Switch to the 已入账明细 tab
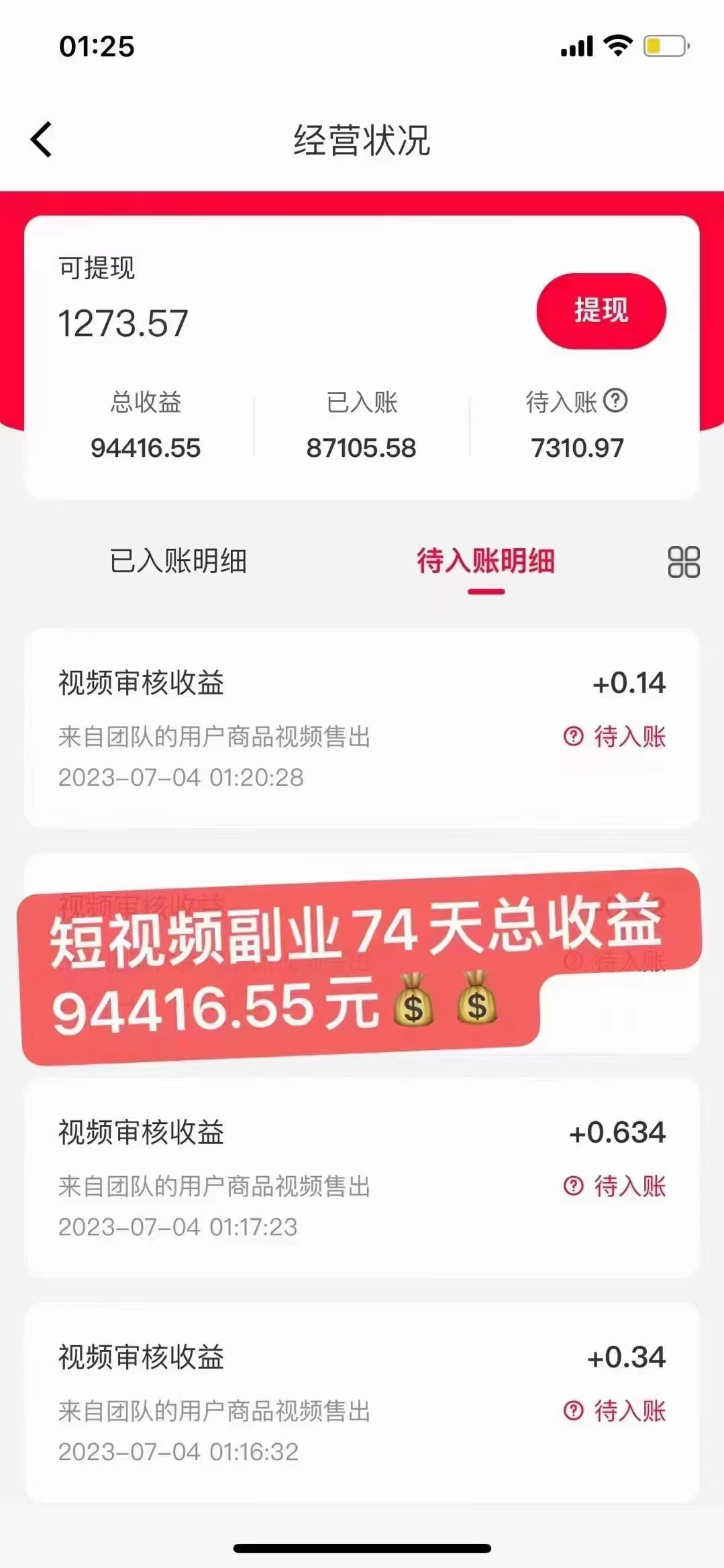Screen dimensions: 724x1568 178,561
